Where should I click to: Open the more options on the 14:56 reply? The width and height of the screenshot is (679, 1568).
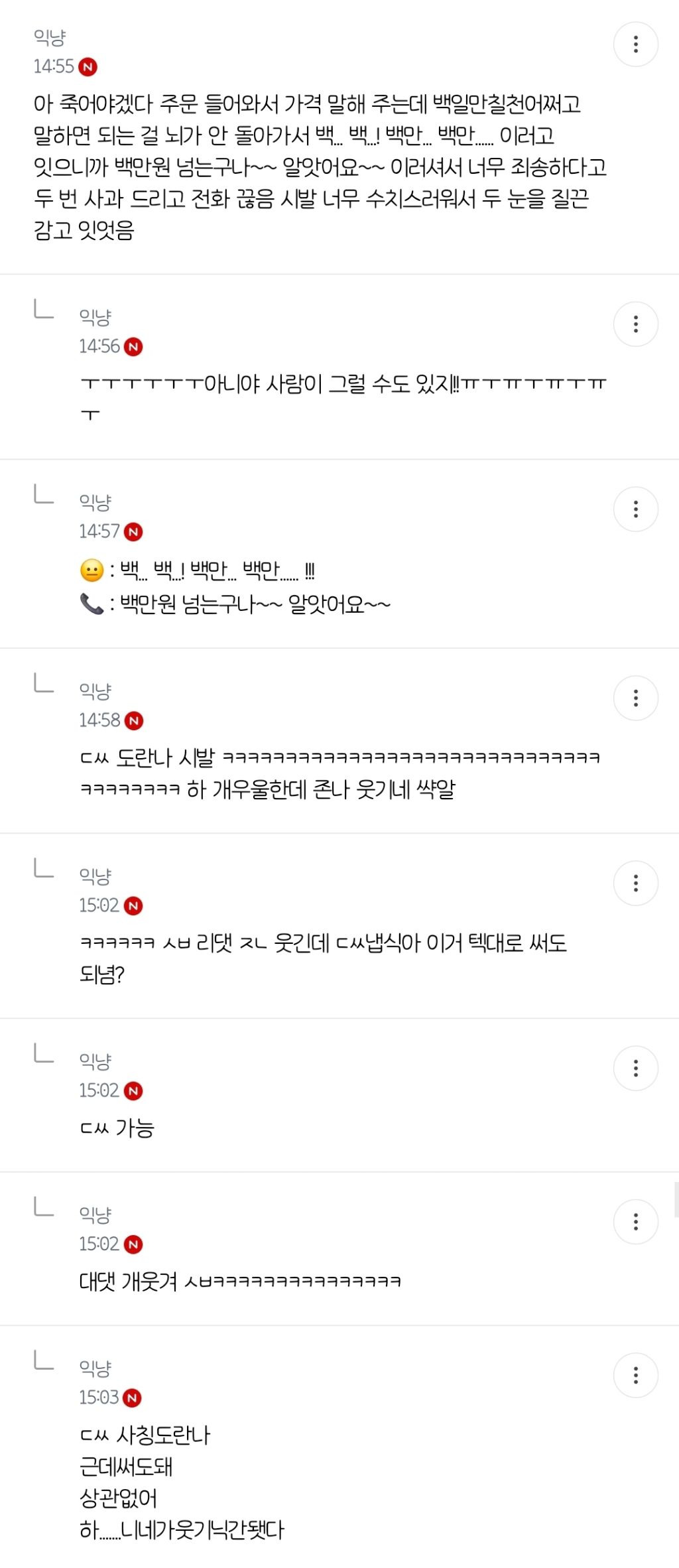coord(635,324)
